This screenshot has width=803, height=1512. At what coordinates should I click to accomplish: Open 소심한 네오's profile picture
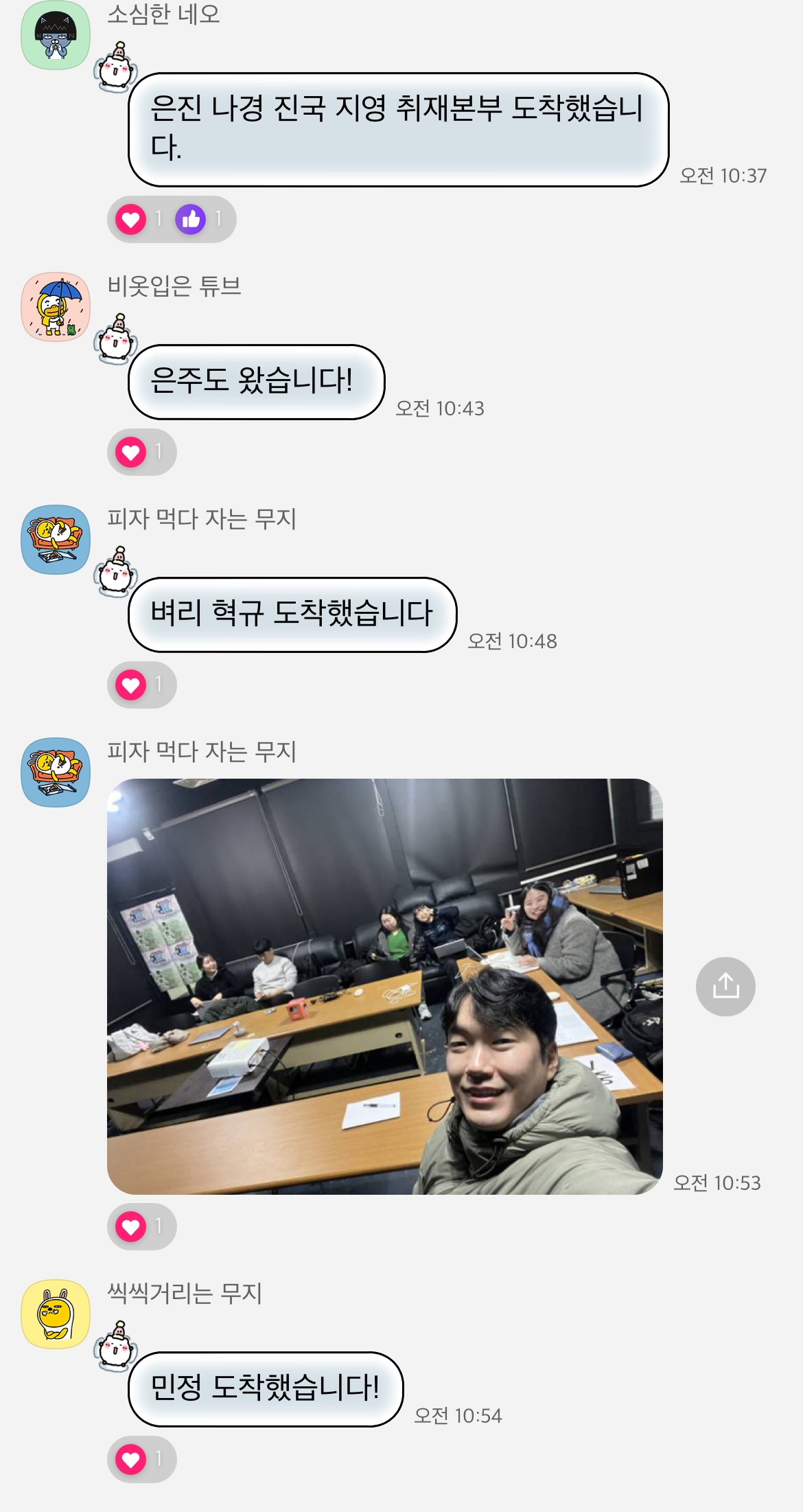coord(56,36)
